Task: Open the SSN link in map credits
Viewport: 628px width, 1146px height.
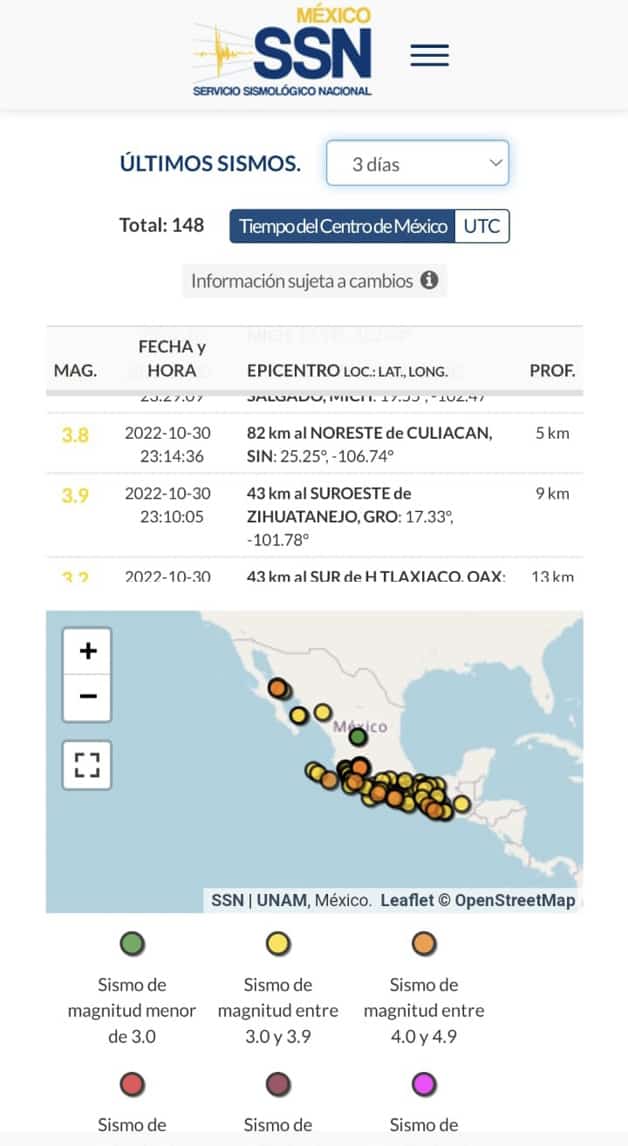Action: [227, 900]
